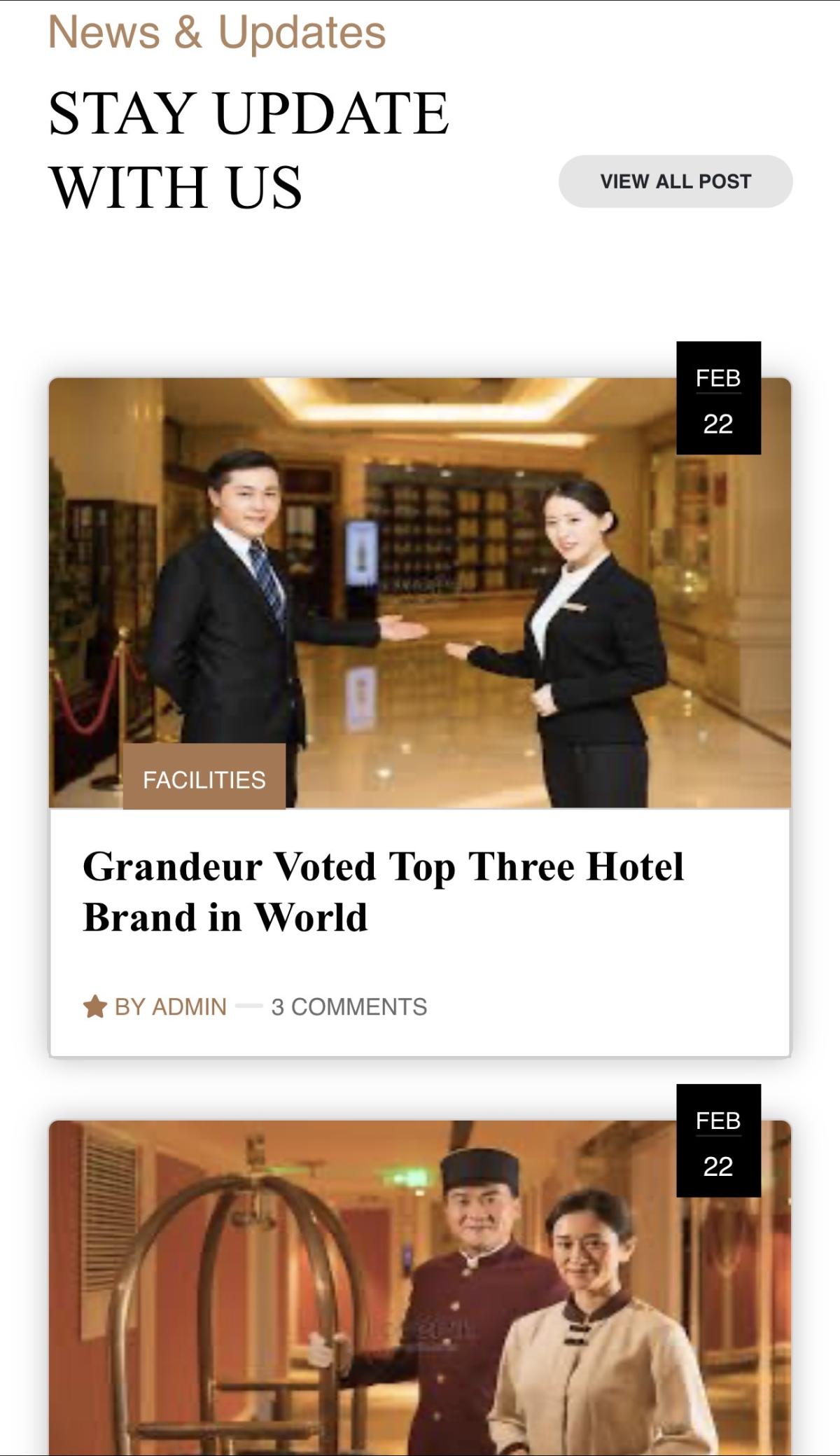
Task: Tap the View All Post button
Action: click(x=675, y=181)
